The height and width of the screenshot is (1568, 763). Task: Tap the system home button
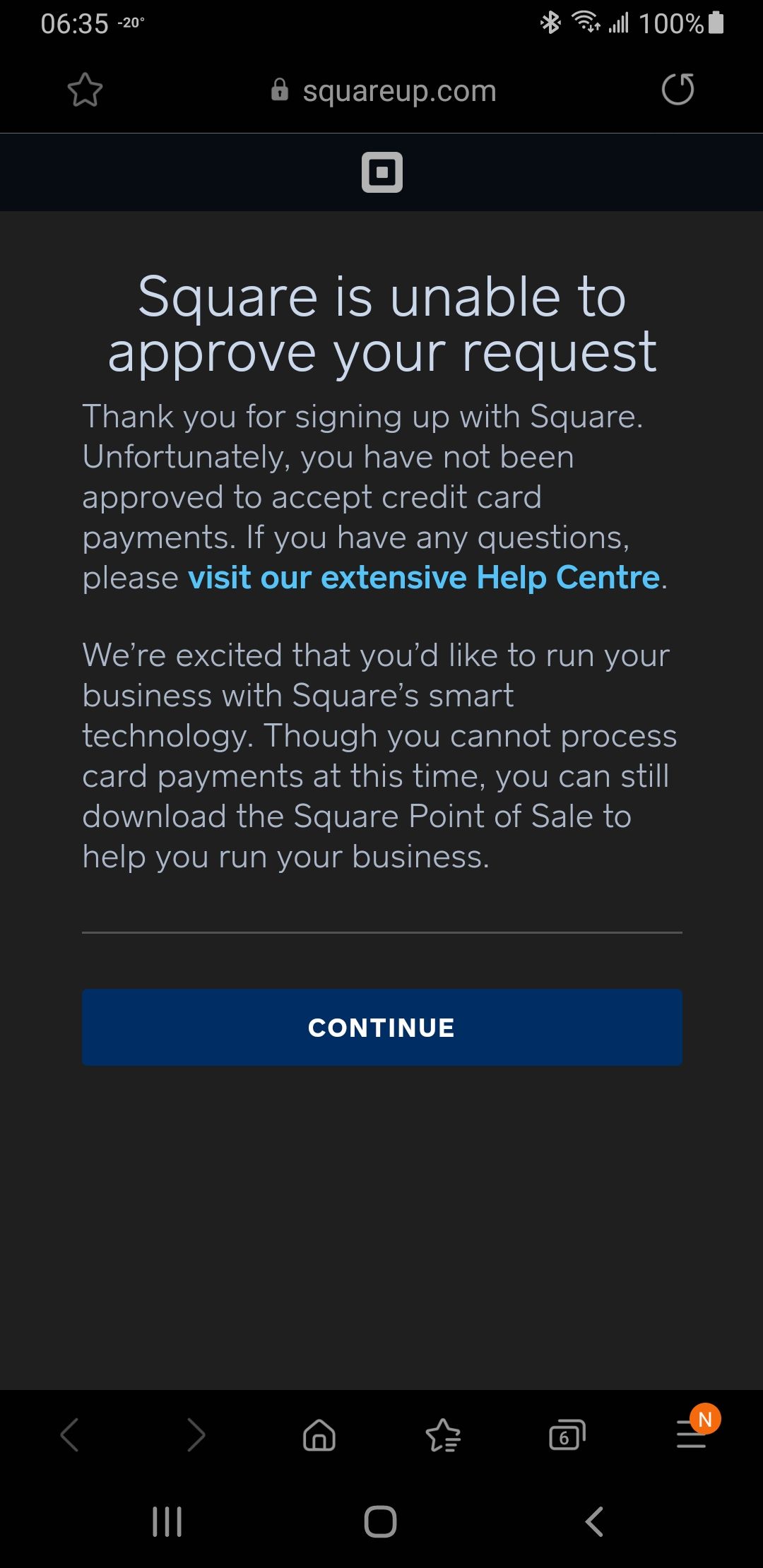click(381, 1521)
